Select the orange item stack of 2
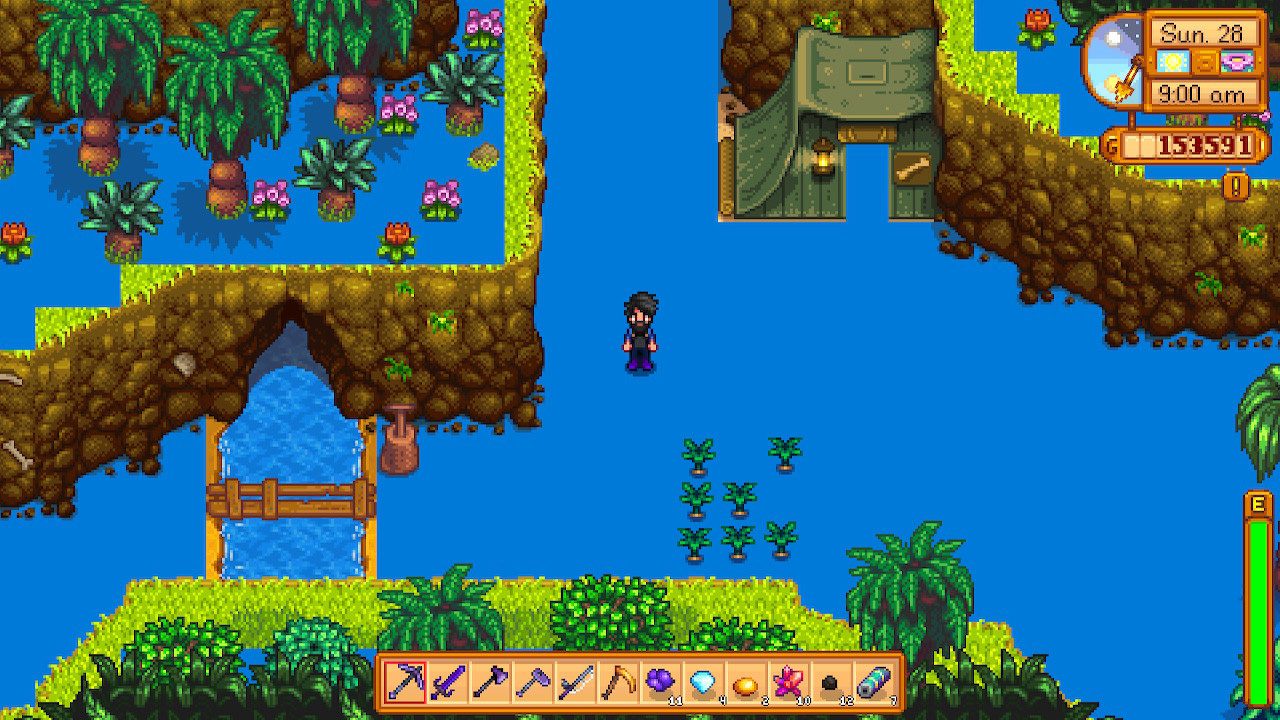The width and height of the screenshot is (1280, 720). (x=746, y=683)
